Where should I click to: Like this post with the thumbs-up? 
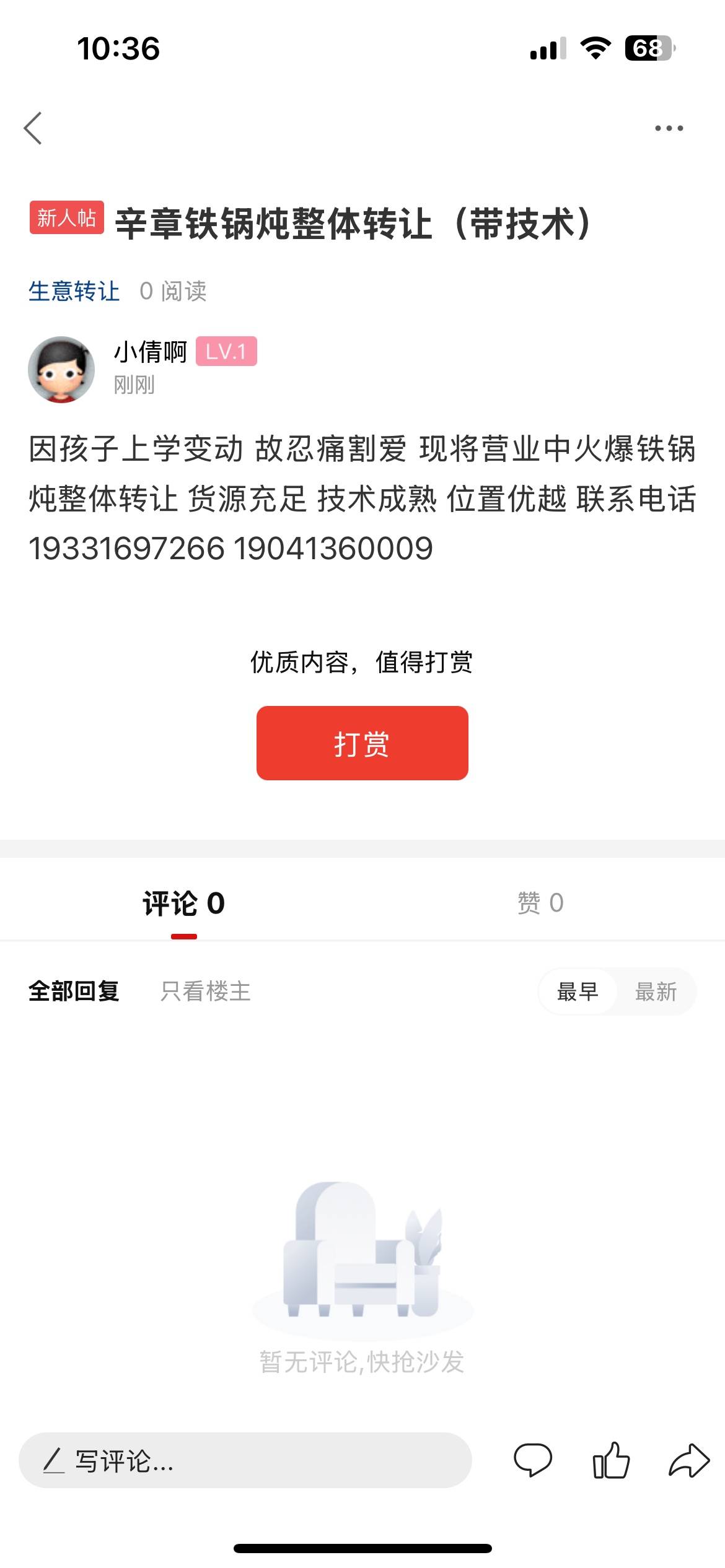click(x=611, y=1460)
